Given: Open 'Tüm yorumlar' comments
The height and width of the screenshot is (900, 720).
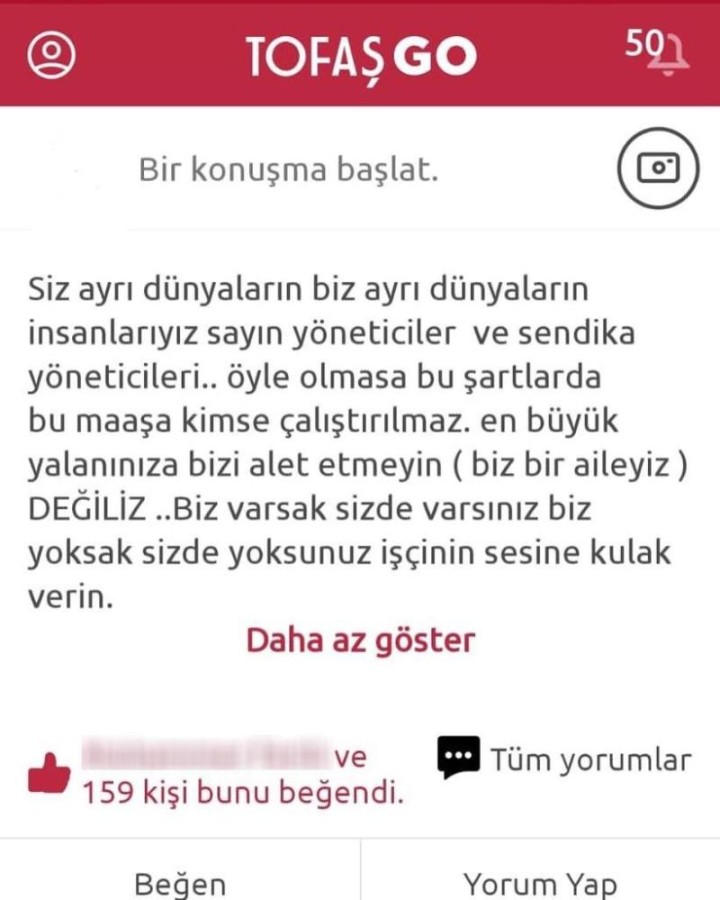Looking at the screenshot, I should tap(565, 760).
